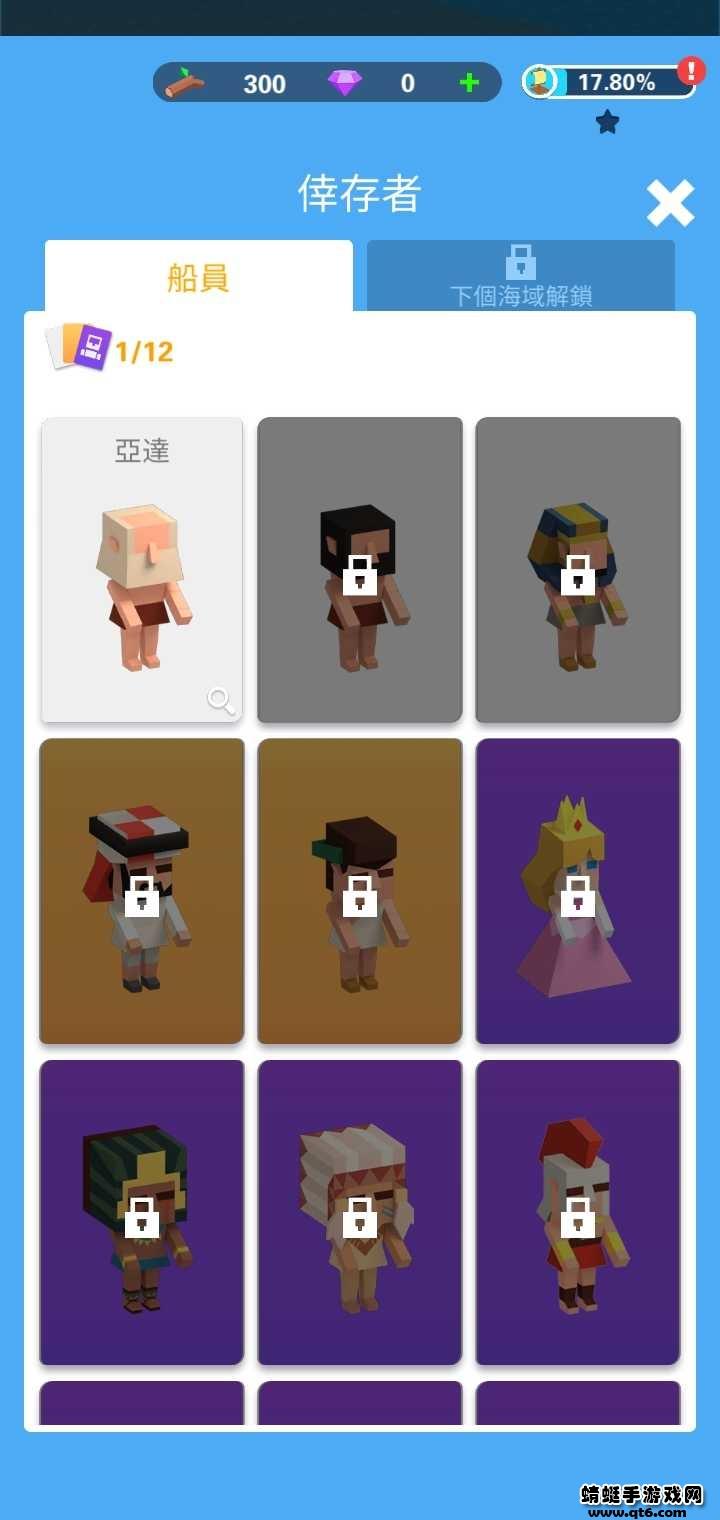720x1520 pixels.
Task: Select the locked princess with crown card
Action: coord(578,891)
